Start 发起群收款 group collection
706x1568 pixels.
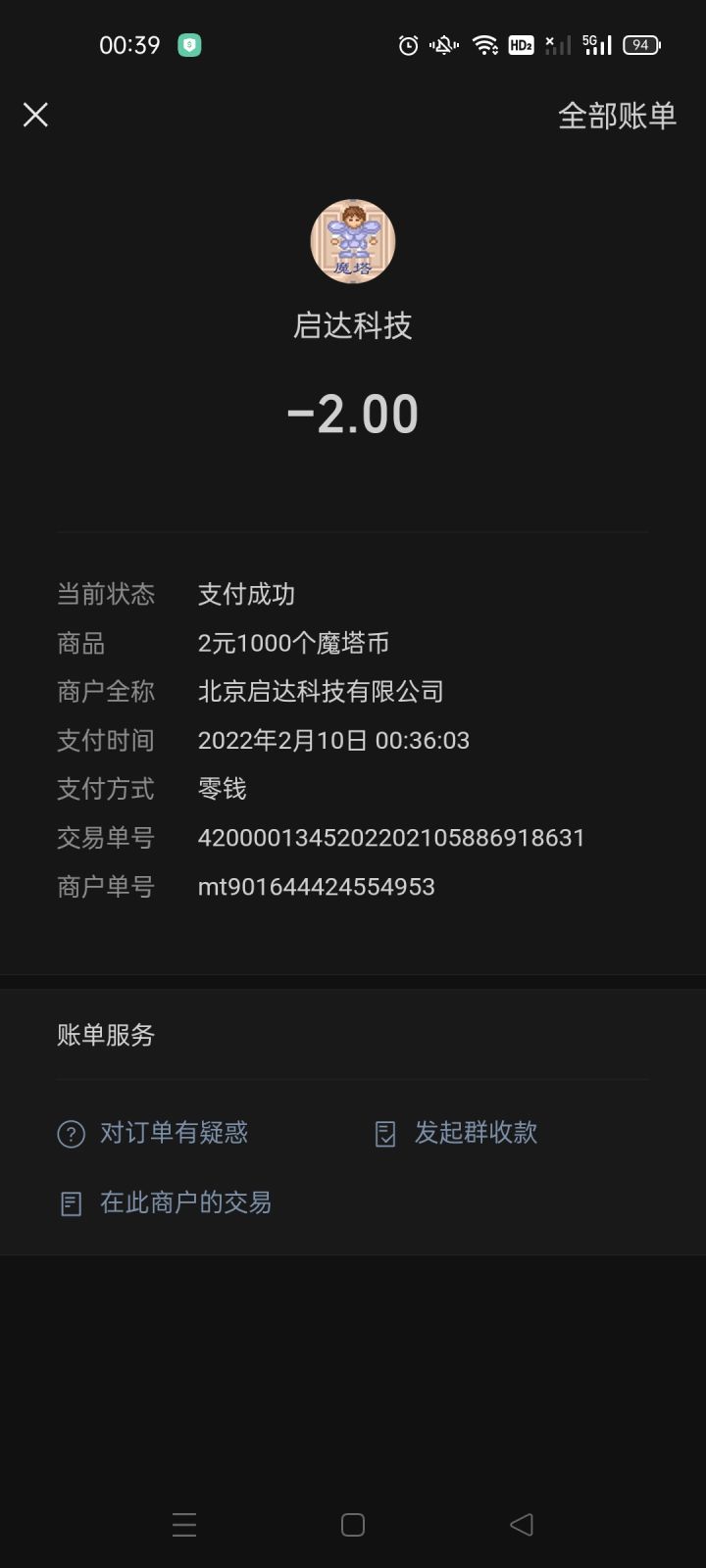(456, 1133)
